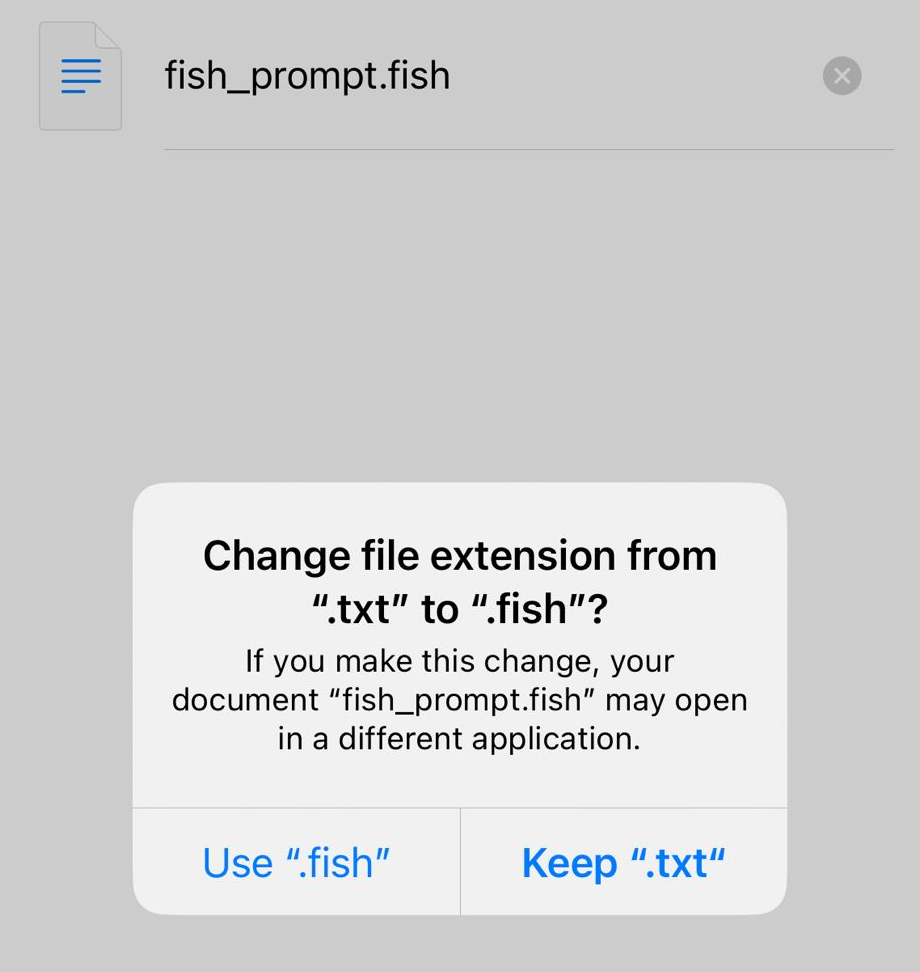
Task: Click the divider between the two dialog buttons
Action: point(460,862)
